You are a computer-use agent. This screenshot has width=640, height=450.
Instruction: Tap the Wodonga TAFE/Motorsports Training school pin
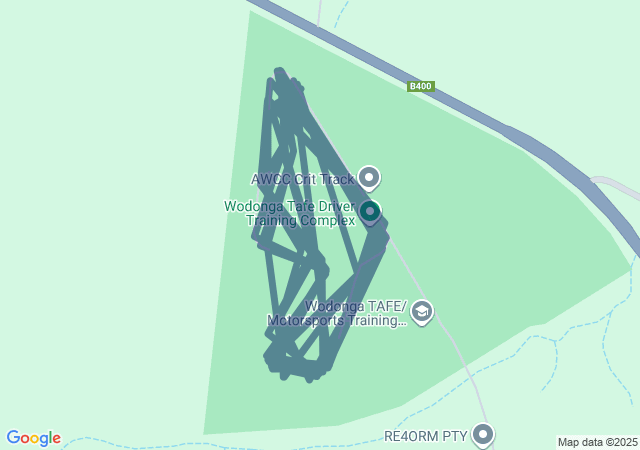coord(422,312)
